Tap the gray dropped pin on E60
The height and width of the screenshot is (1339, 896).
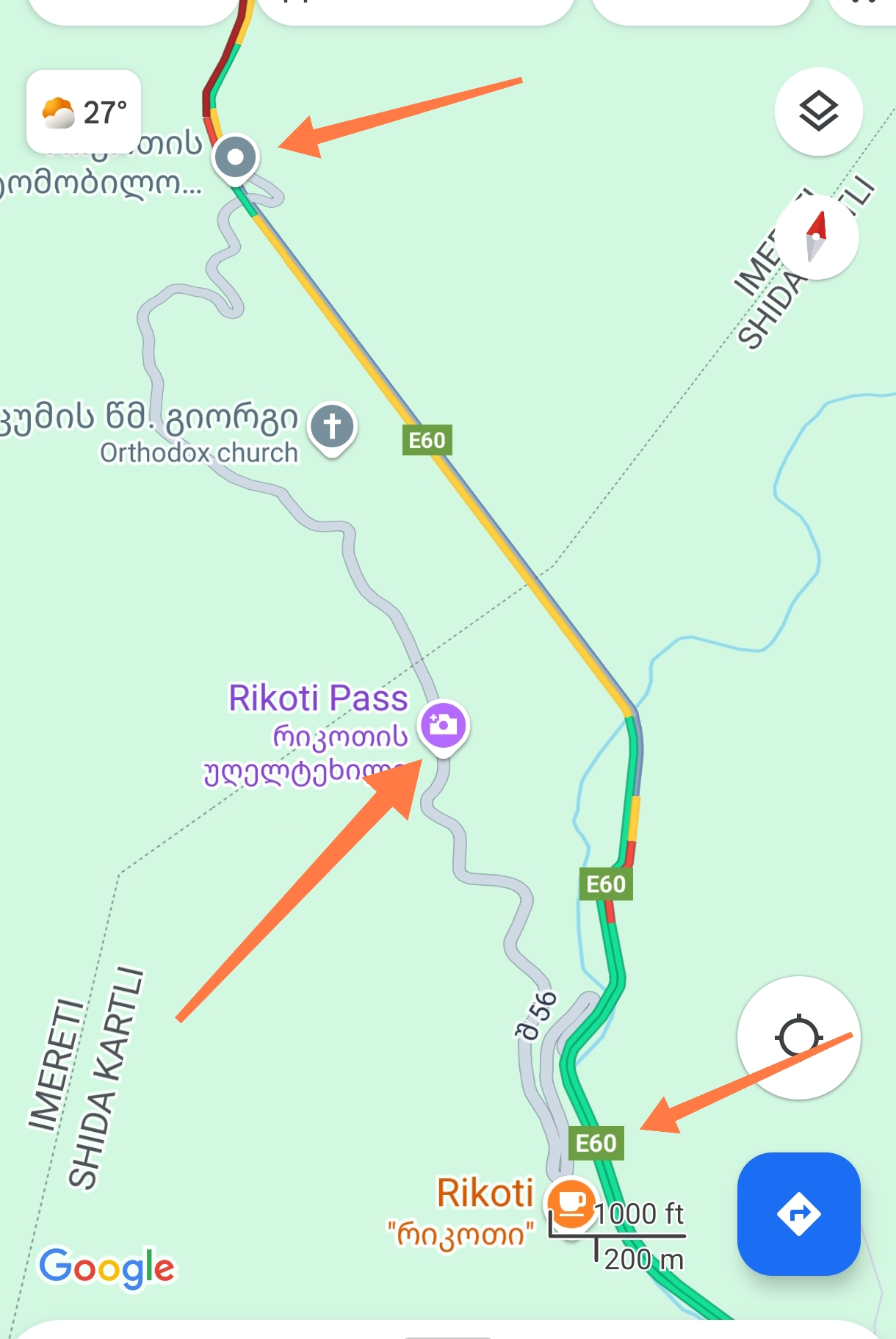(236, 156)
